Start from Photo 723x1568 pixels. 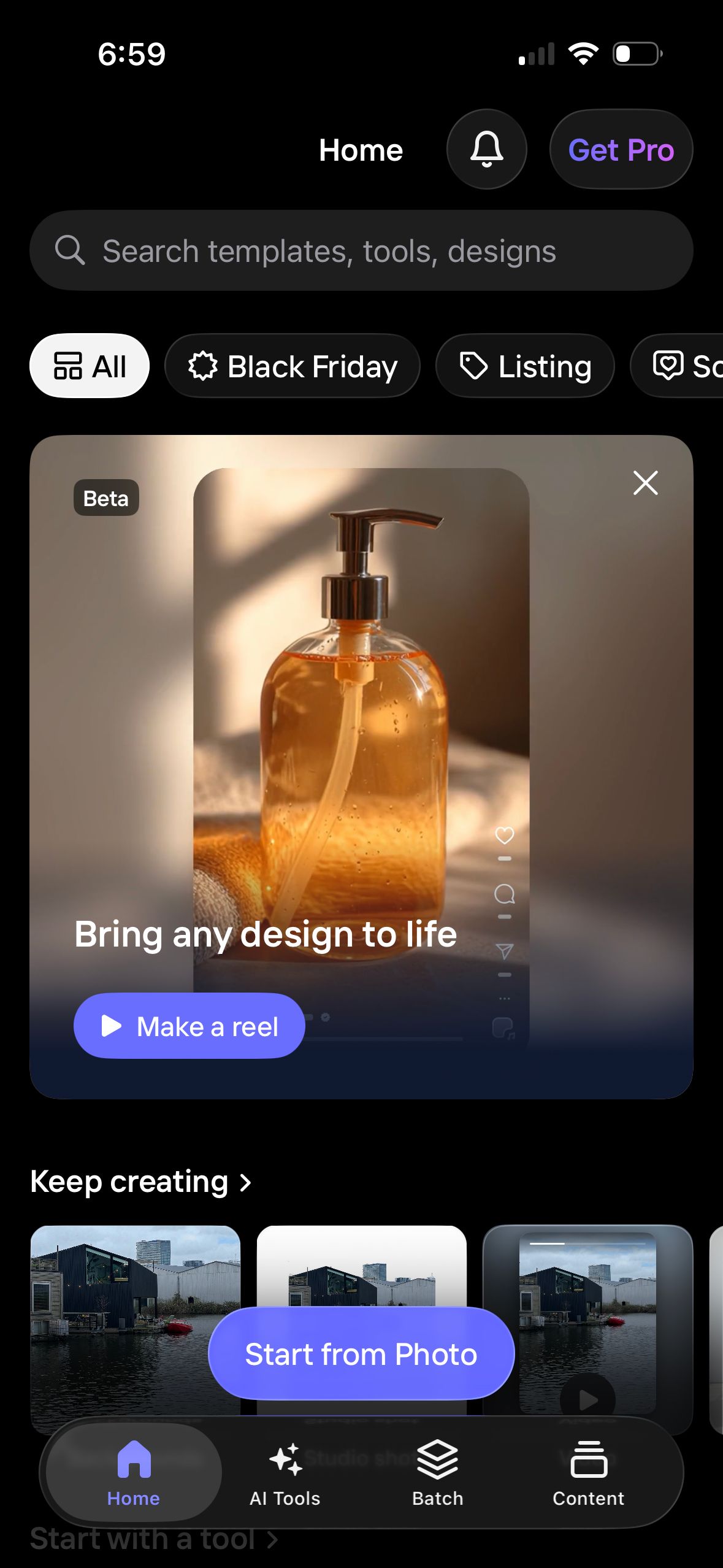point(361,1354)
